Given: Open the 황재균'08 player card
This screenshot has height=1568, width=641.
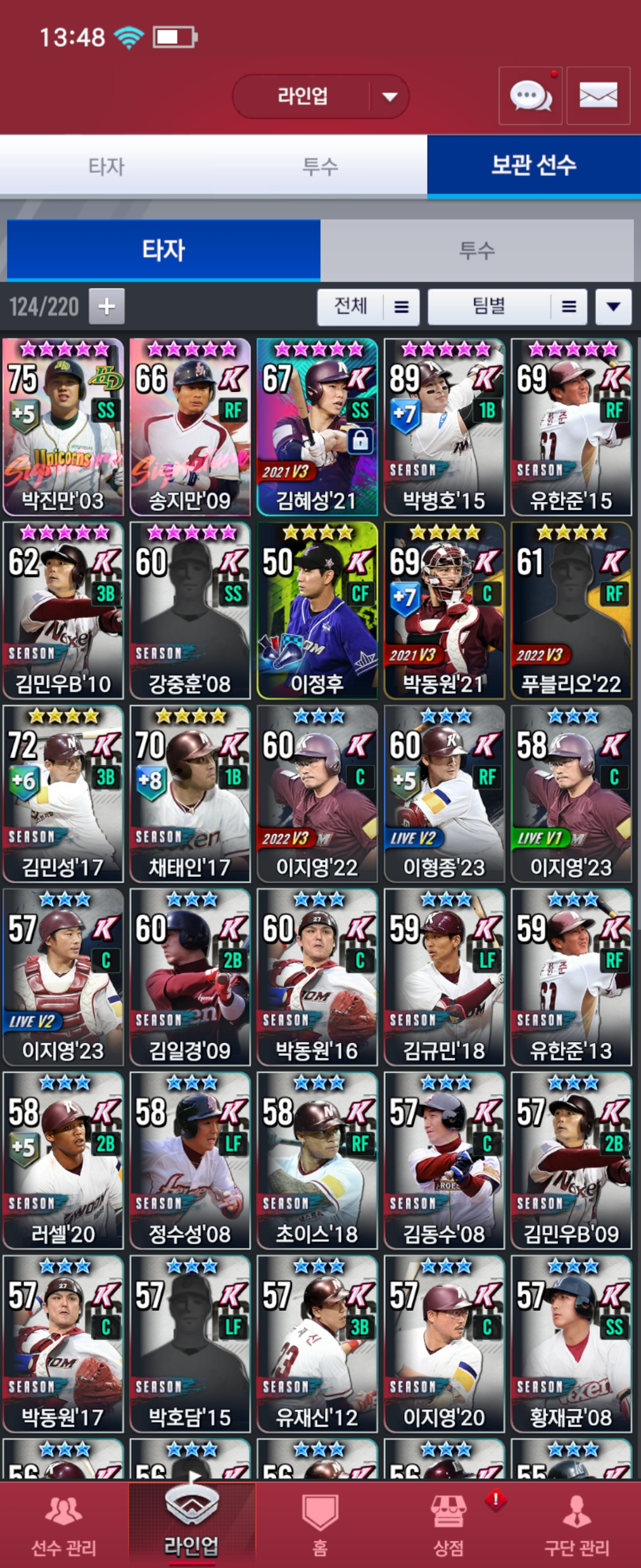Looking at the screenshot, I should [x=571, y=1343].
